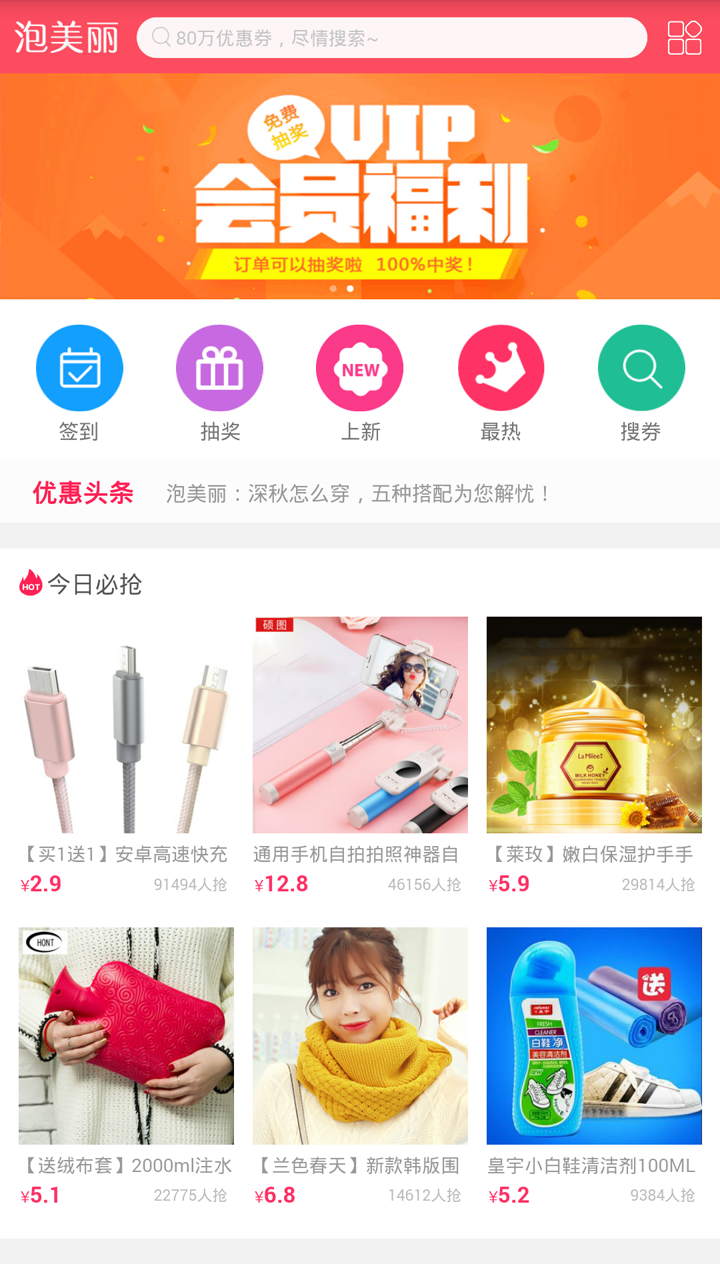Open the grid menu icon top right

(x=683, y=37)
